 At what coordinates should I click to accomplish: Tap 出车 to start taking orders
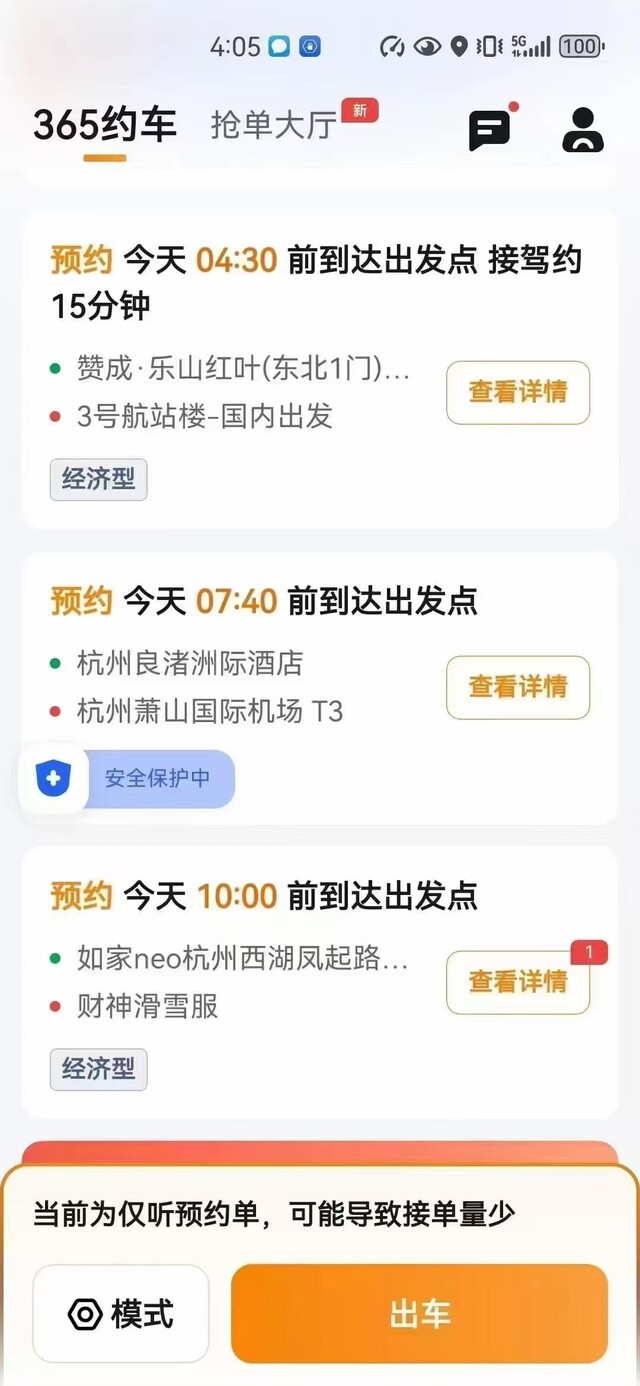pos(419,1314)
